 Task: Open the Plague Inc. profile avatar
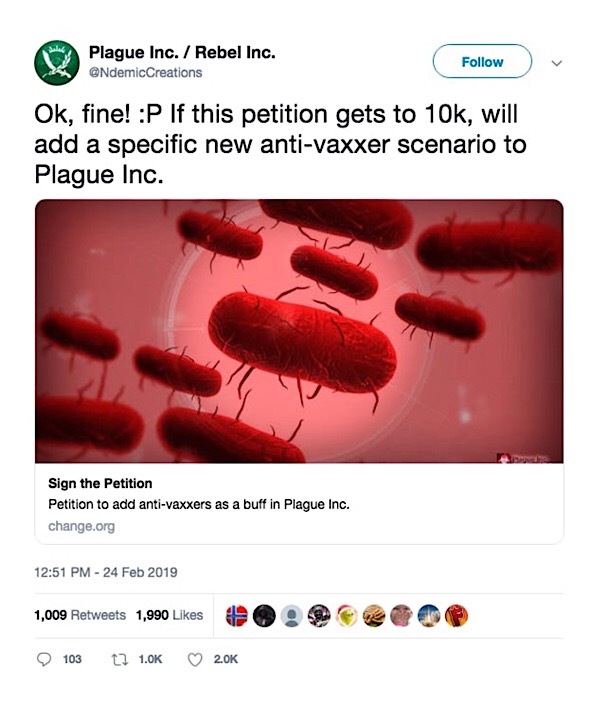click(56, 62)
